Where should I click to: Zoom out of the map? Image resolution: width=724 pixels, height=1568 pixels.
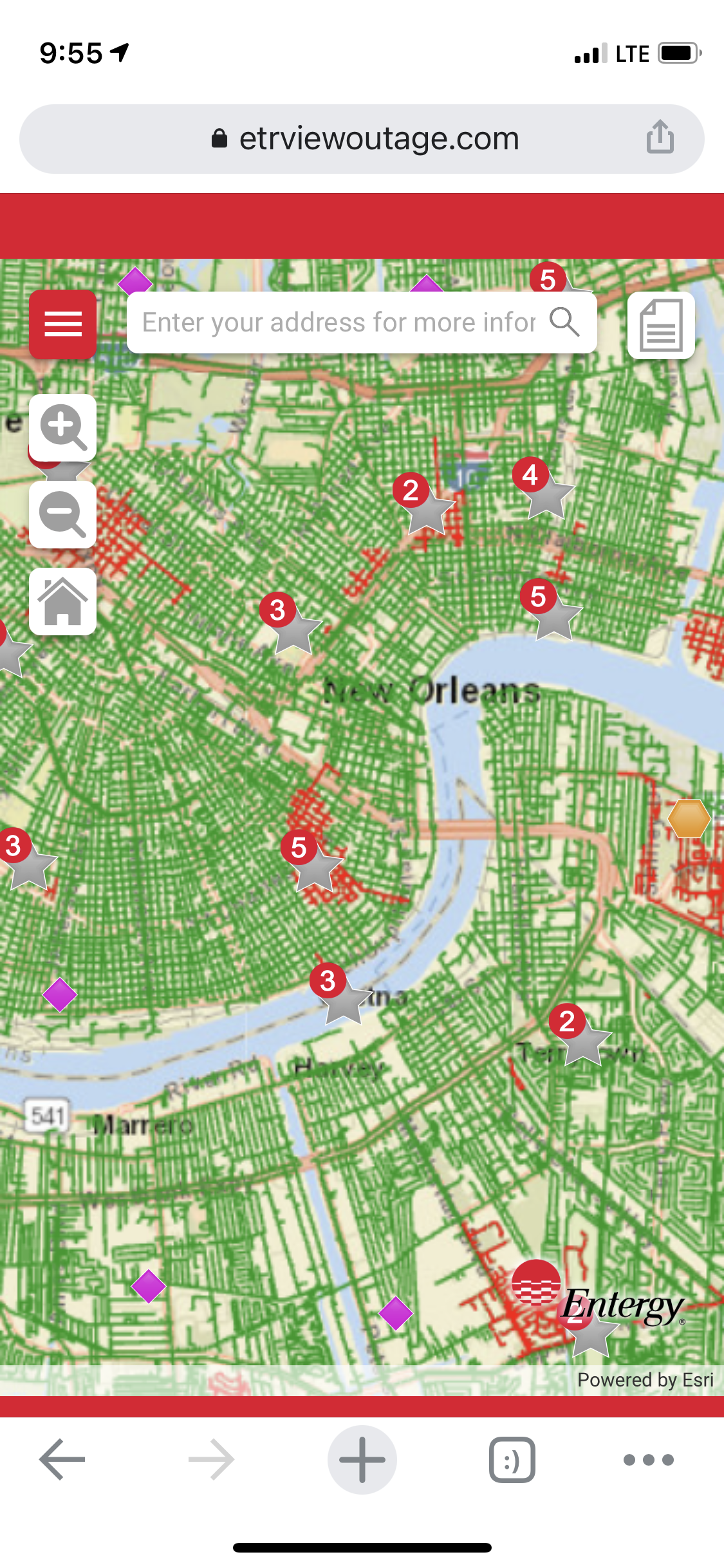point(62,515)
